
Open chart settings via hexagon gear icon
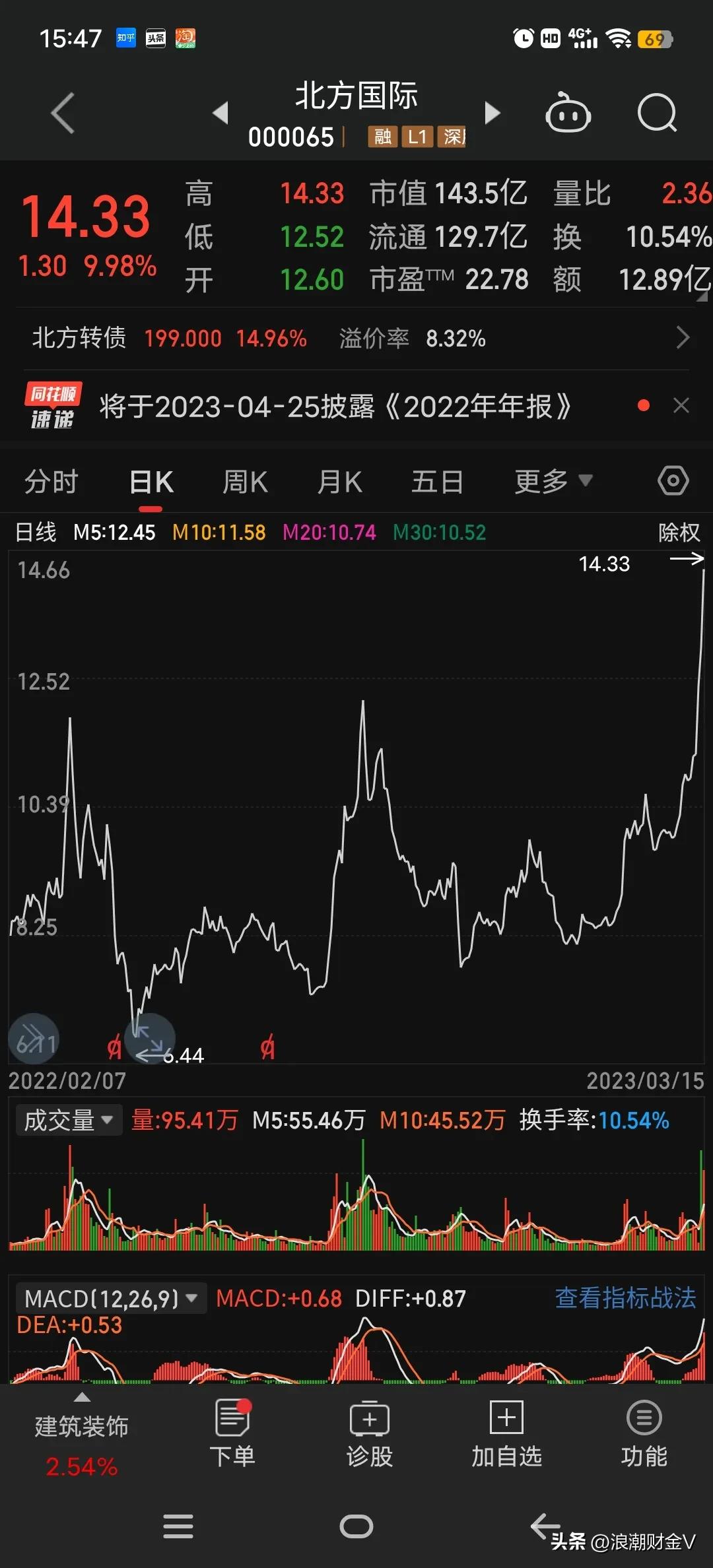click(673, 481)
